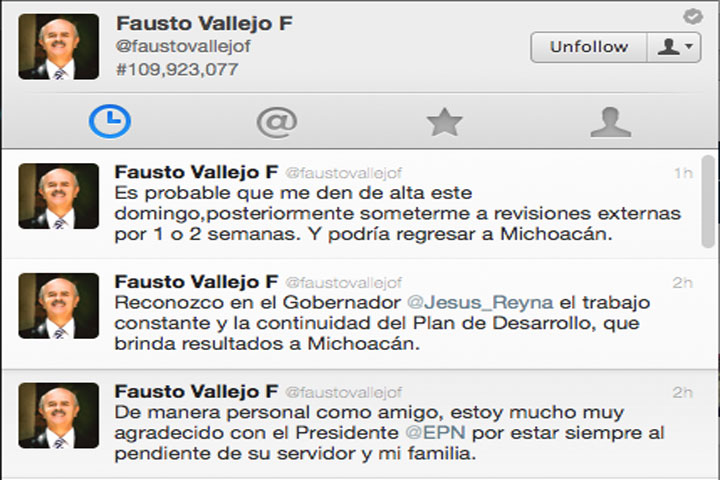Viewport: 720px width, 480px height.
Task: Open the user actions dropdown
Action: 675,47
